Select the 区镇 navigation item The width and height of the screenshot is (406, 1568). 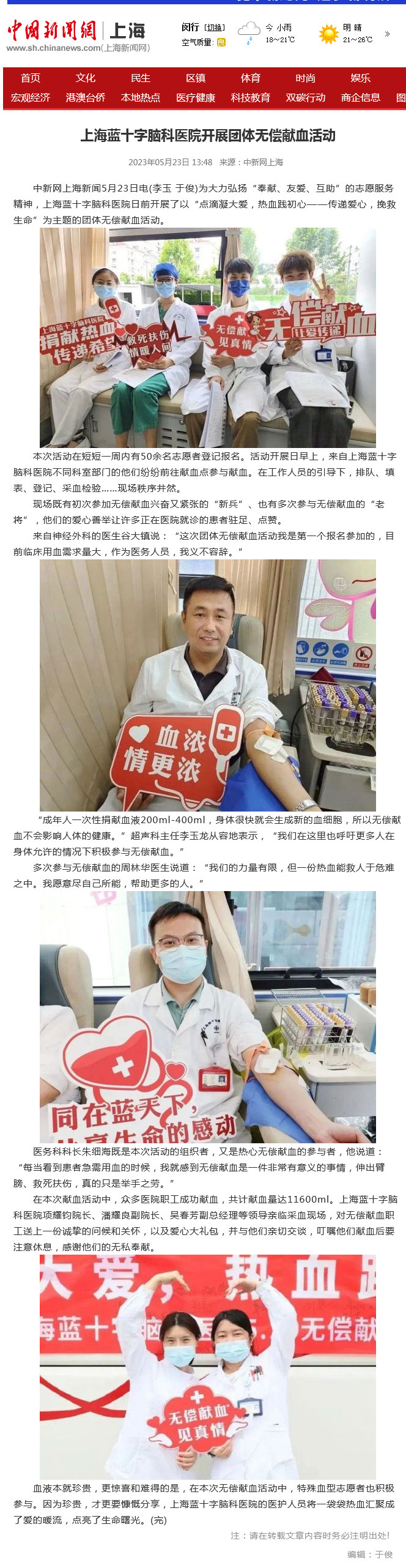(x=196, y=78)
